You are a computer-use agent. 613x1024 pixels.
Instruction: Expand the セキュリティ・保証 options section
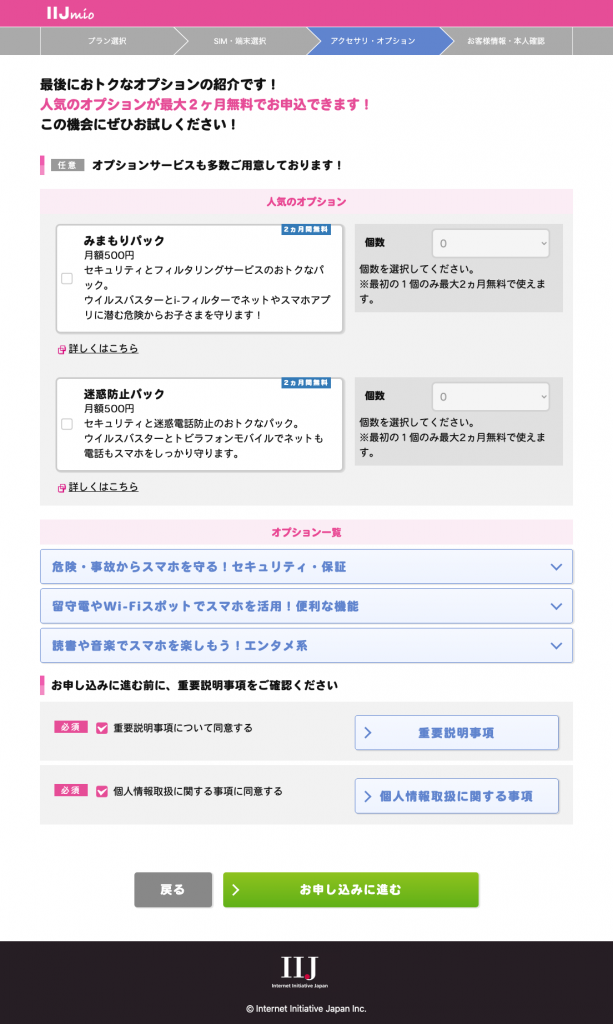tap(306, 567)
